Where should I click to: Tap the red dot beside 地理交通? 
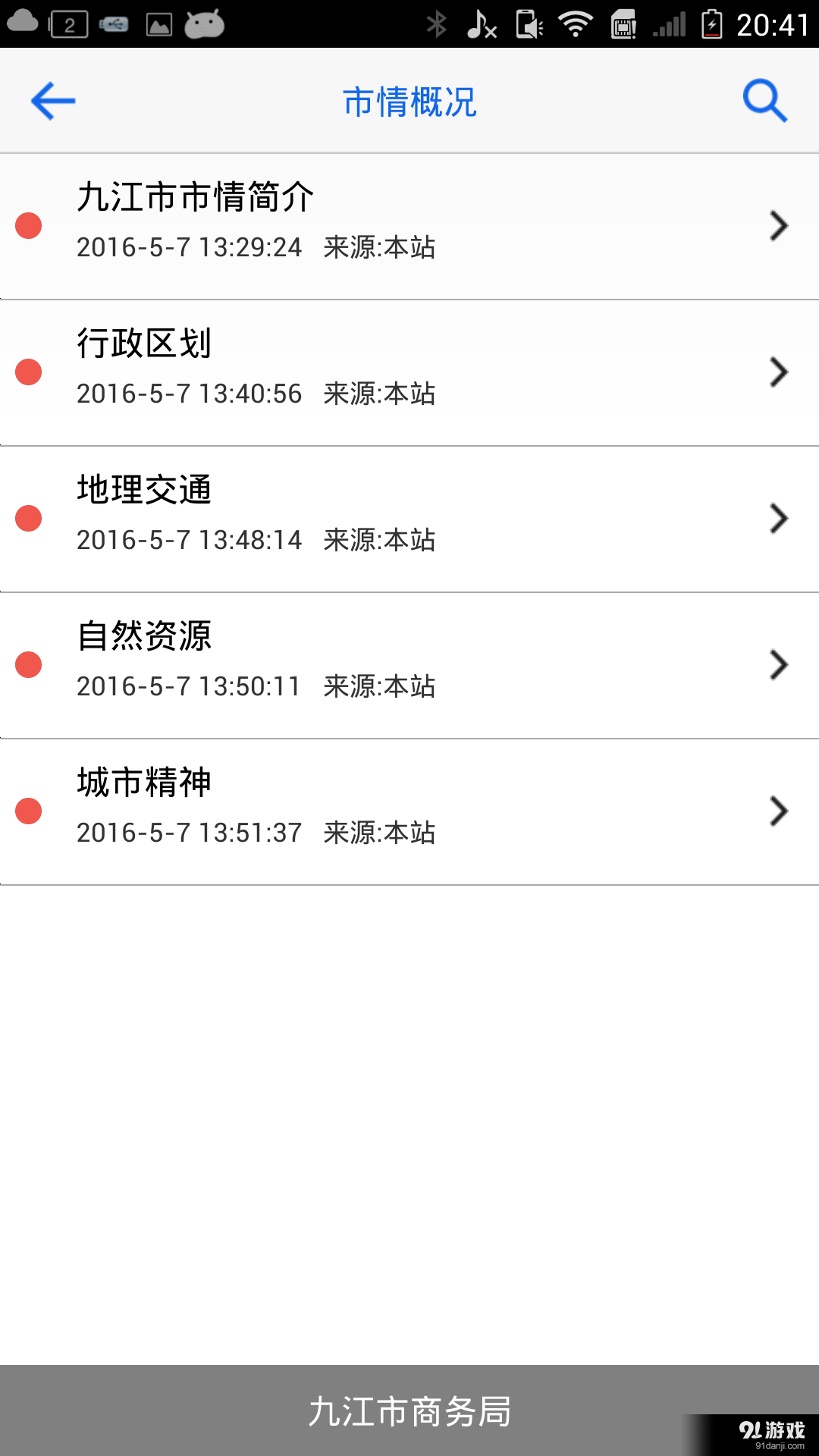[x=29, y=517]
